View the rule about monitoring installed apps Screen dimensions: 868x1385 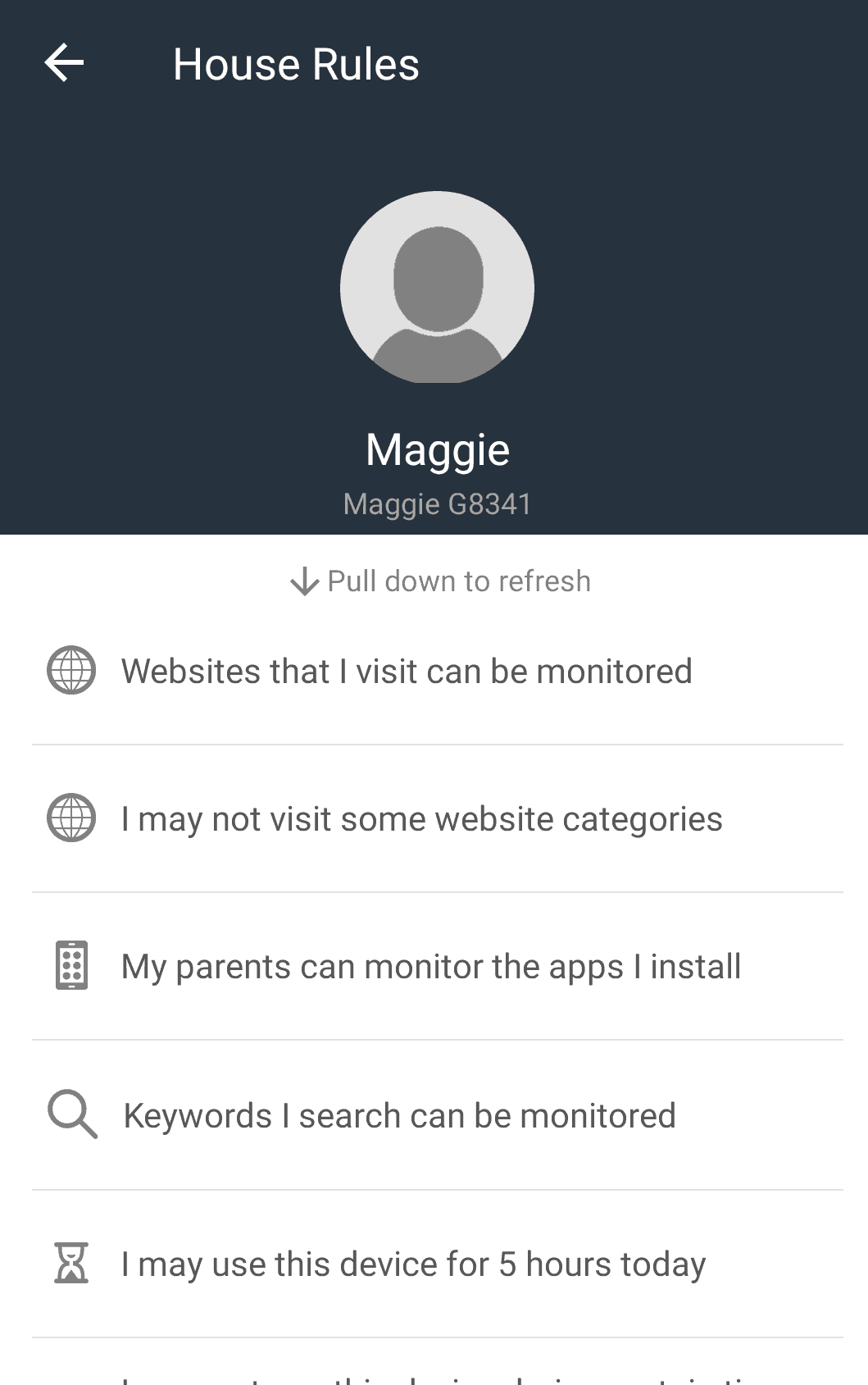tap(431, 967)
